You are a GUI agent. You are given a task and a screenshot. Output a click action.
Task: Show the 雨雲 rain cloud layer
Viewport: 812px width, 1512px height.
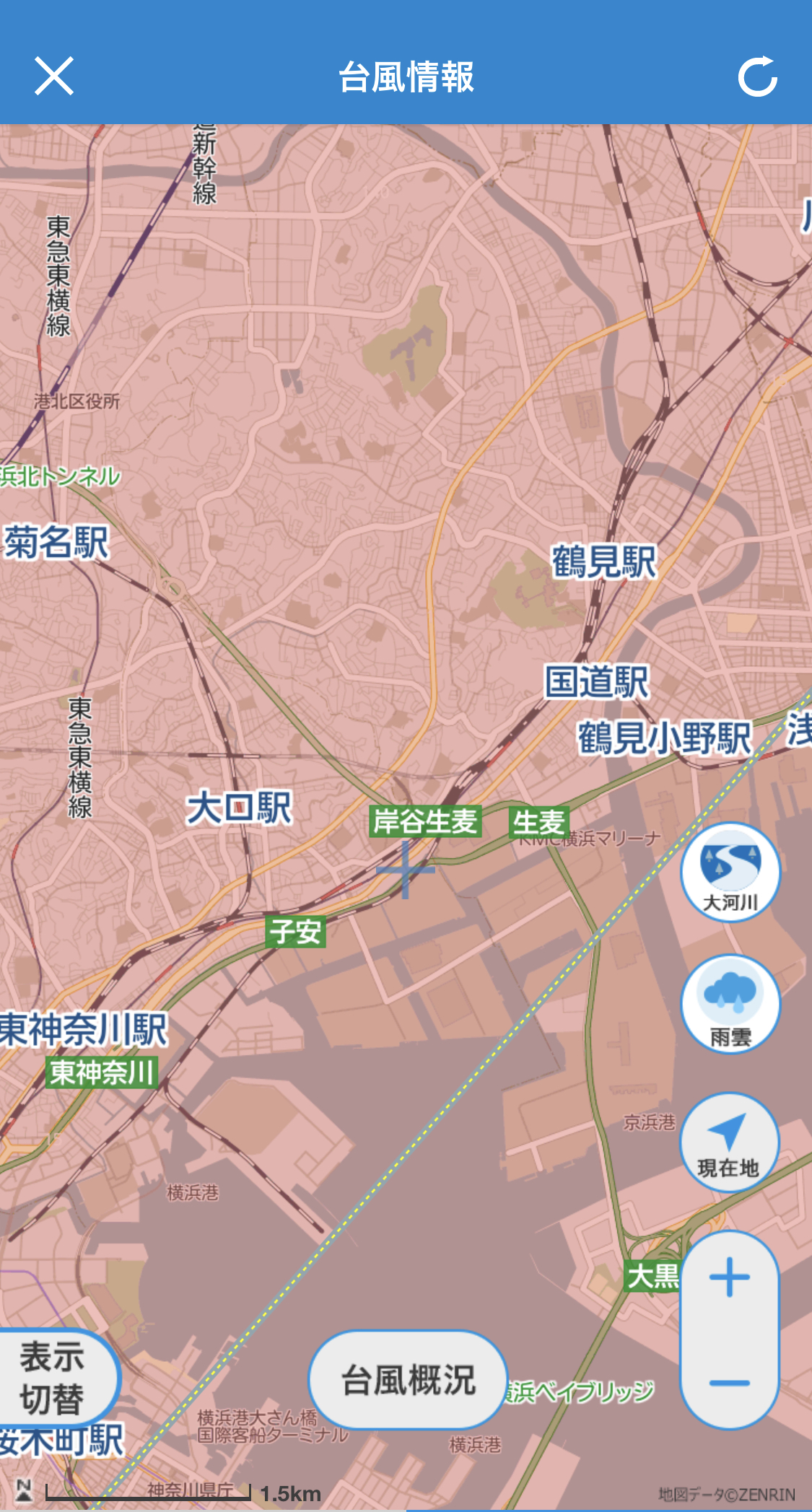tap(730, 1004)
